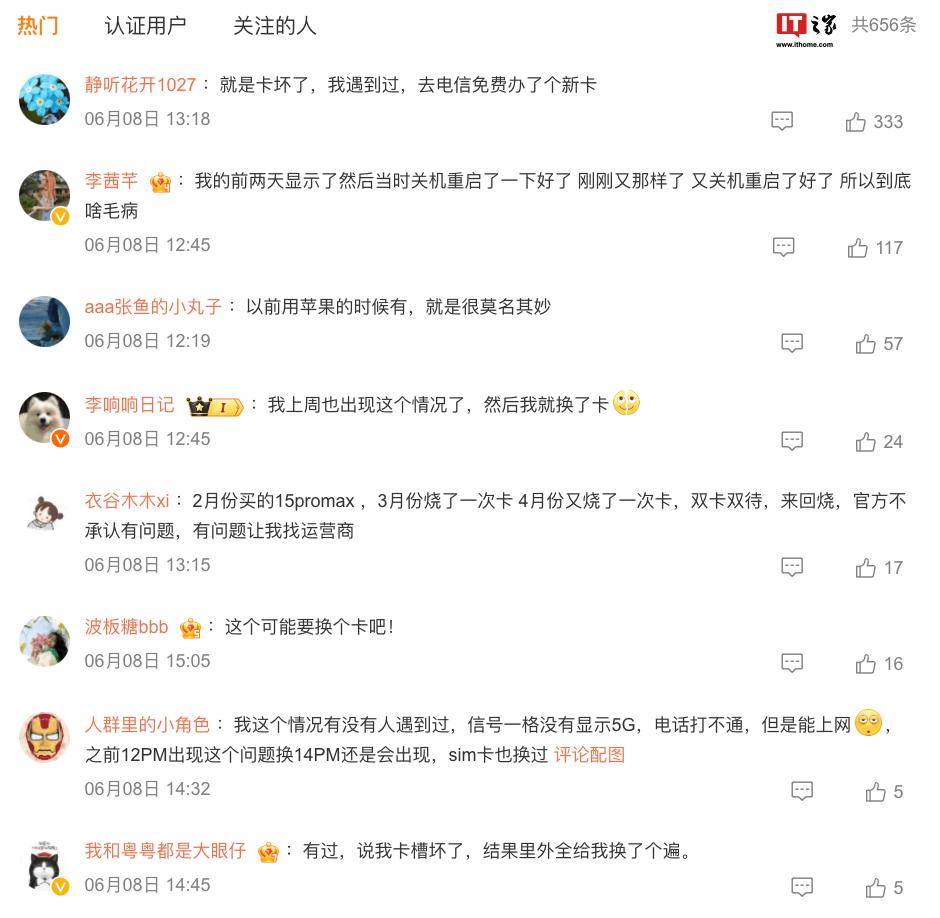Open 衣谷木木xi's profile via username
940x918 pixels.
tap(127, 501)
